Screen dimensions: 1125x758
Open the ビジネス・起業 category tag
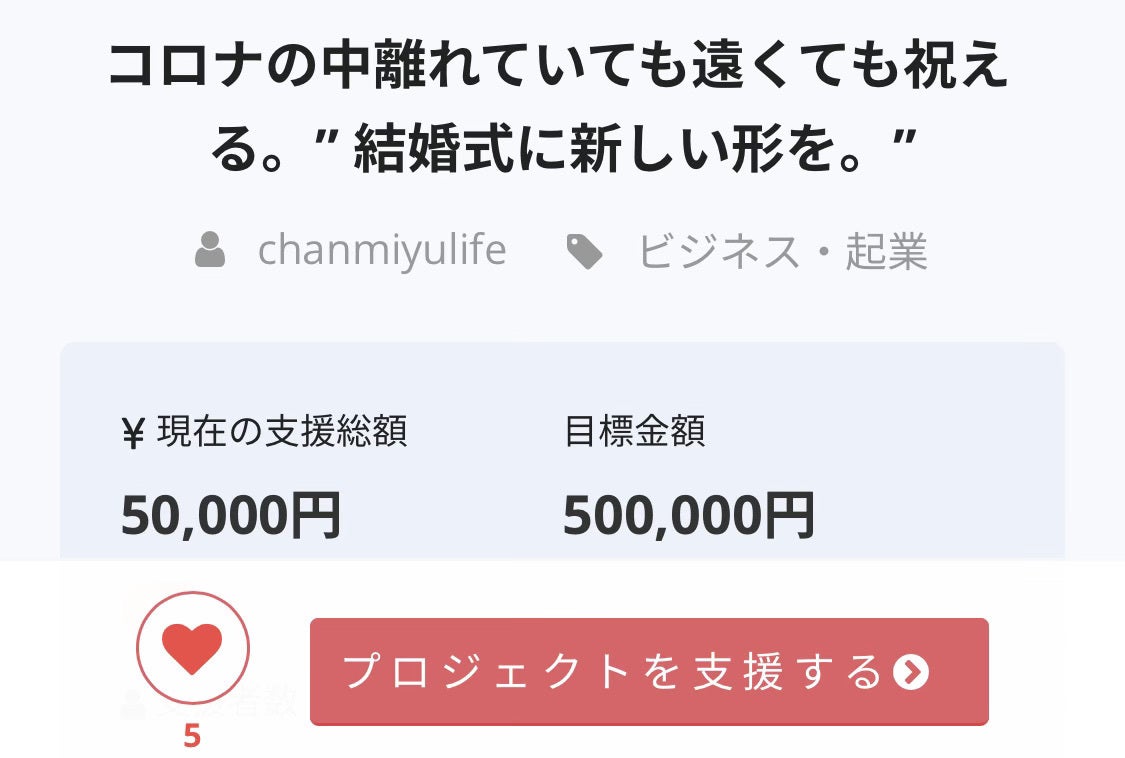782,252
